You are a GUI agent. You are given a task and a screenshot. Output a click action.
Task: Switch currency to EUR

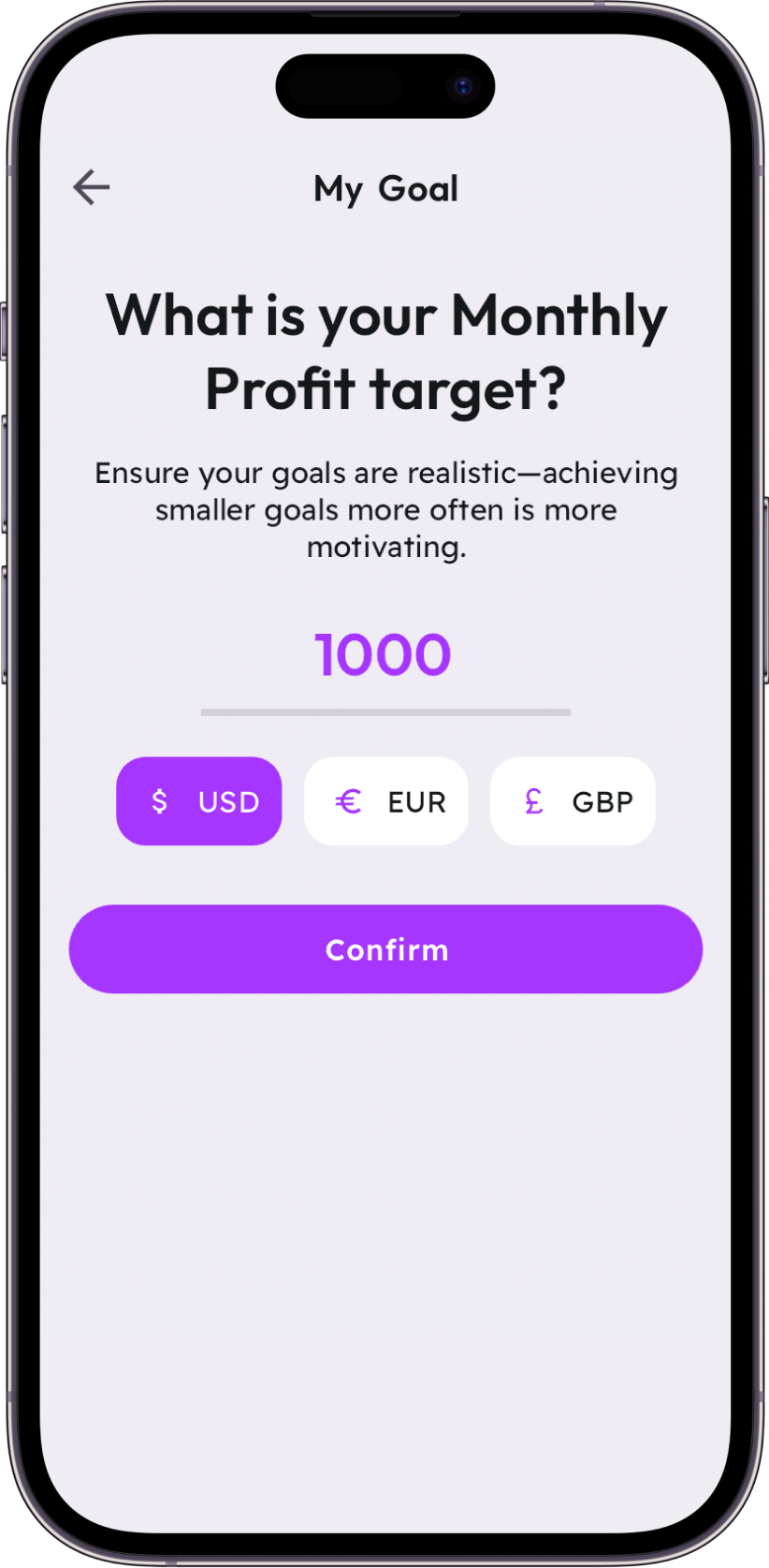click(x=385, y=801)
